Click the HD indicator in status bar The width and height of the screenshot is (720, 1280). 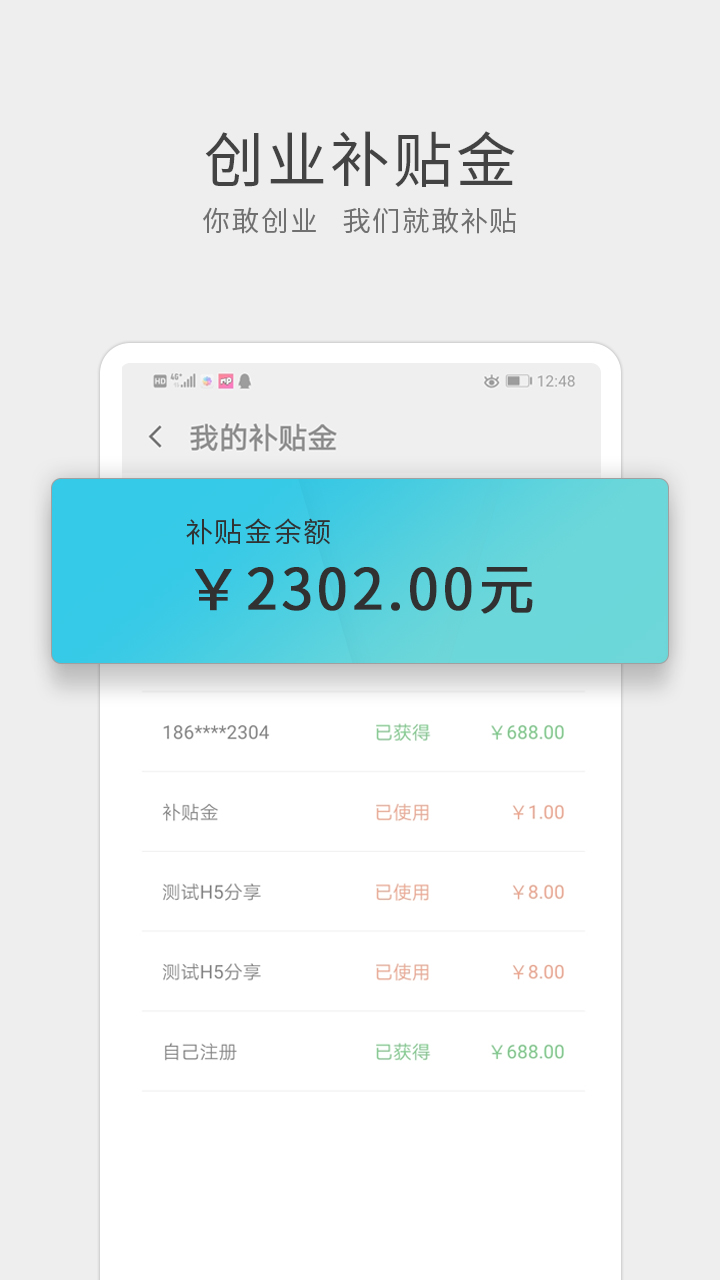coord(160,381)
